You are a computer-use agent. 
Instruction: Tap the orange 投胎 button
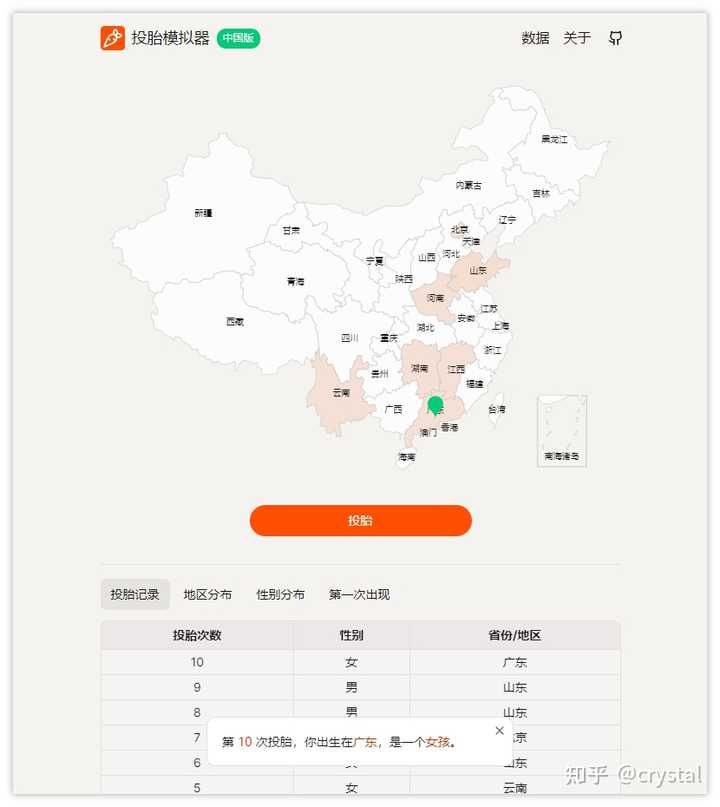point(360,520)
